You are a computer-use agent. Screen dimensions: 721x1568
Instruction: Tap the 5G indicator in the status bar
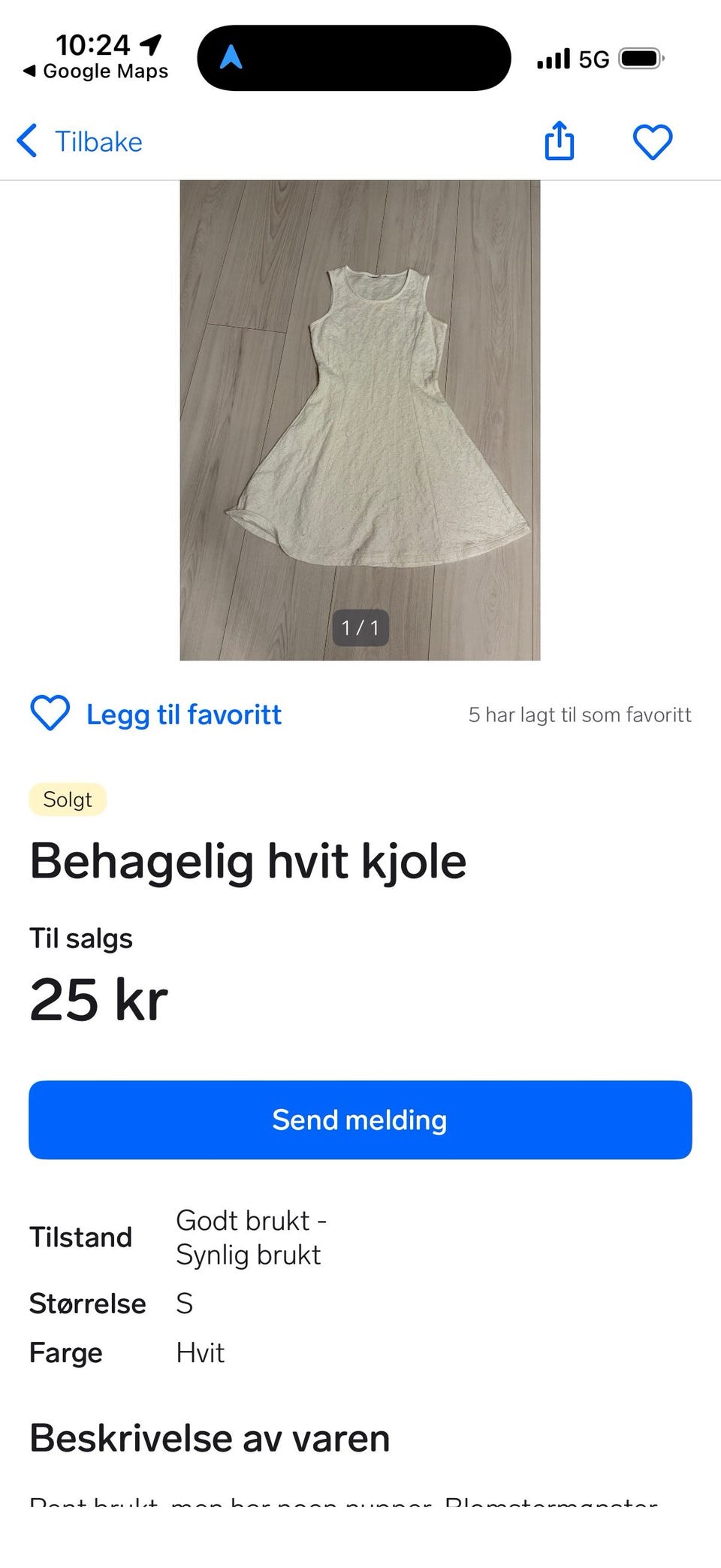tap(593, 58)
